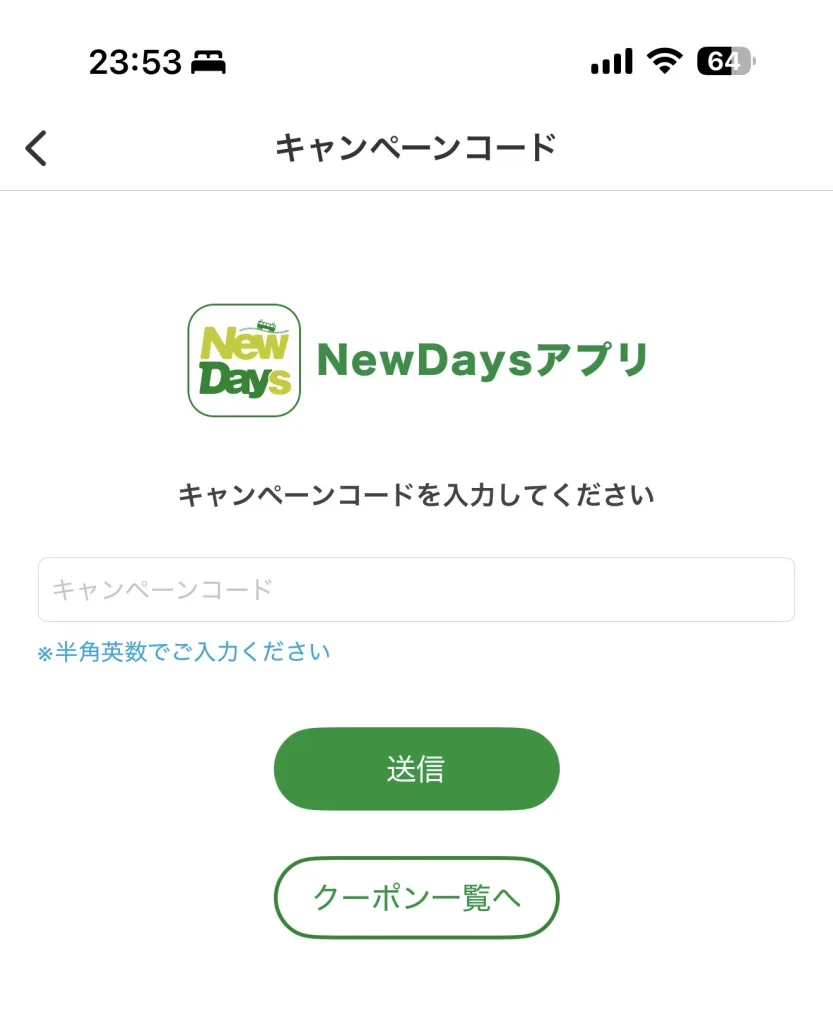Screen dimensions: 833x1024
Task: Tap the cellular signal bars icon
Action: 610,62
